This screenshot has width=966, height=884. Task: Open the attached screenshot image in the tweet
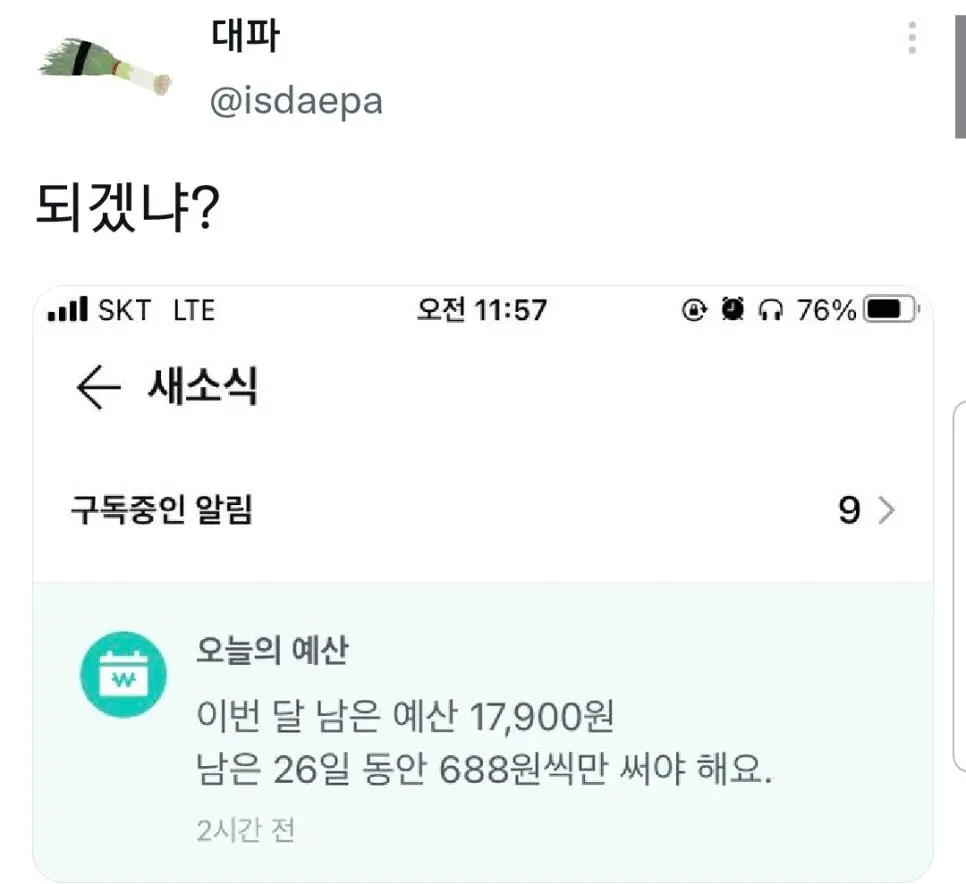tap(483, 584)
